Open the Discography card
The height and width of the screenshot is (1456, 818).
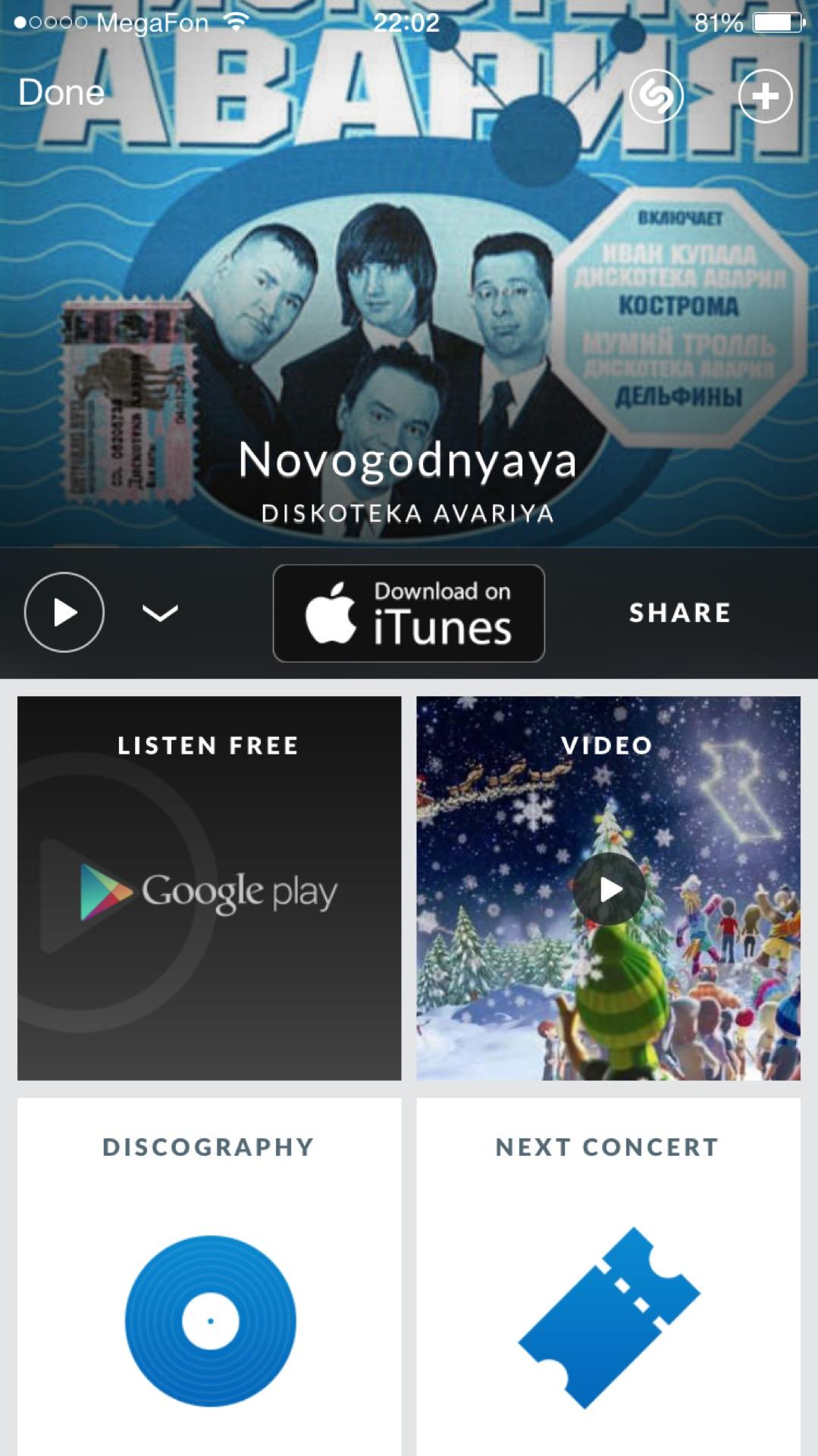[209, 1274]
